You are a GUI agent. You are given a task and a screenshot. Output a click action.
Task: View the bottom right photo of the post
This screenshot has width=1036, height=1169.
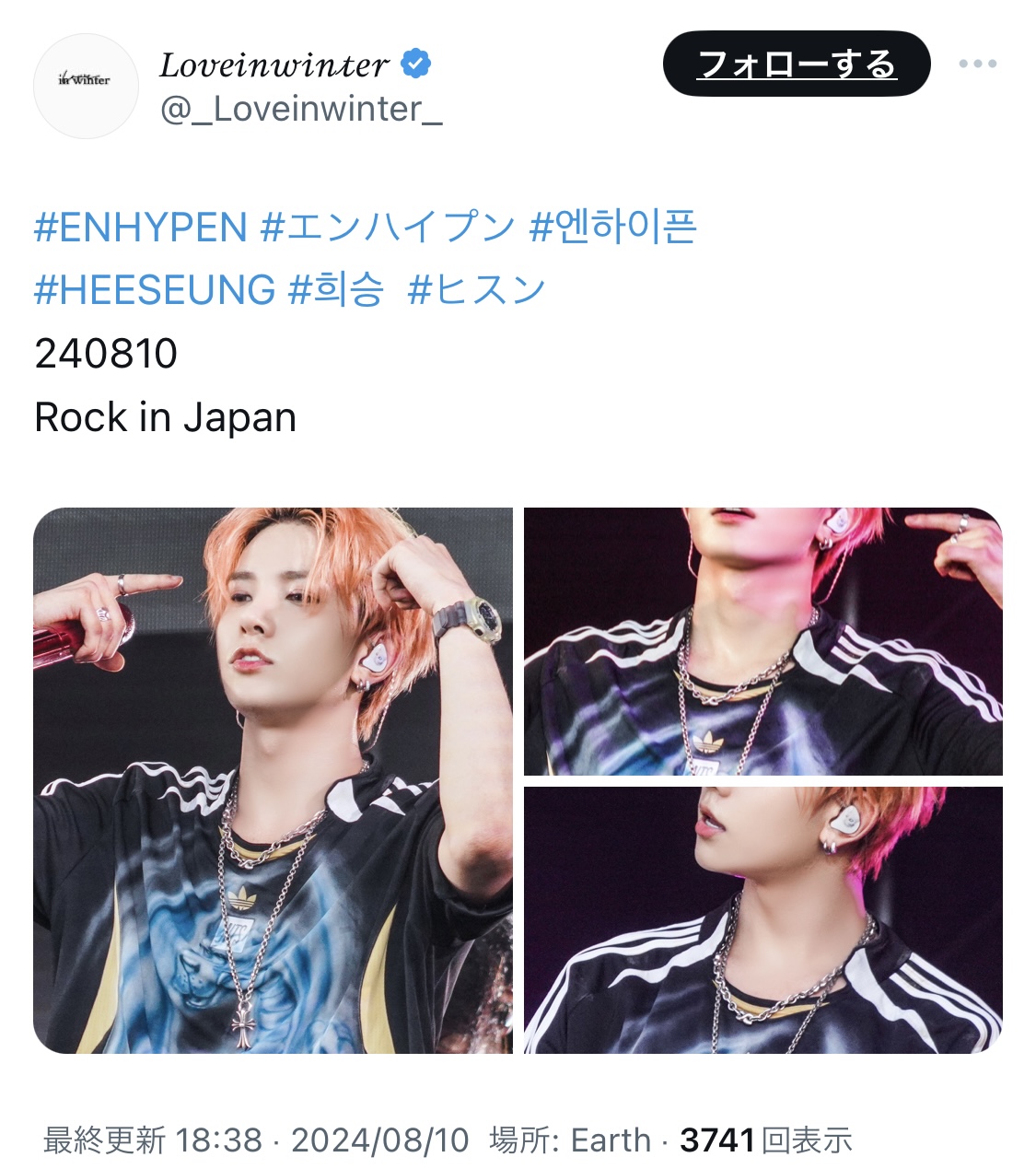click(762, 919)
